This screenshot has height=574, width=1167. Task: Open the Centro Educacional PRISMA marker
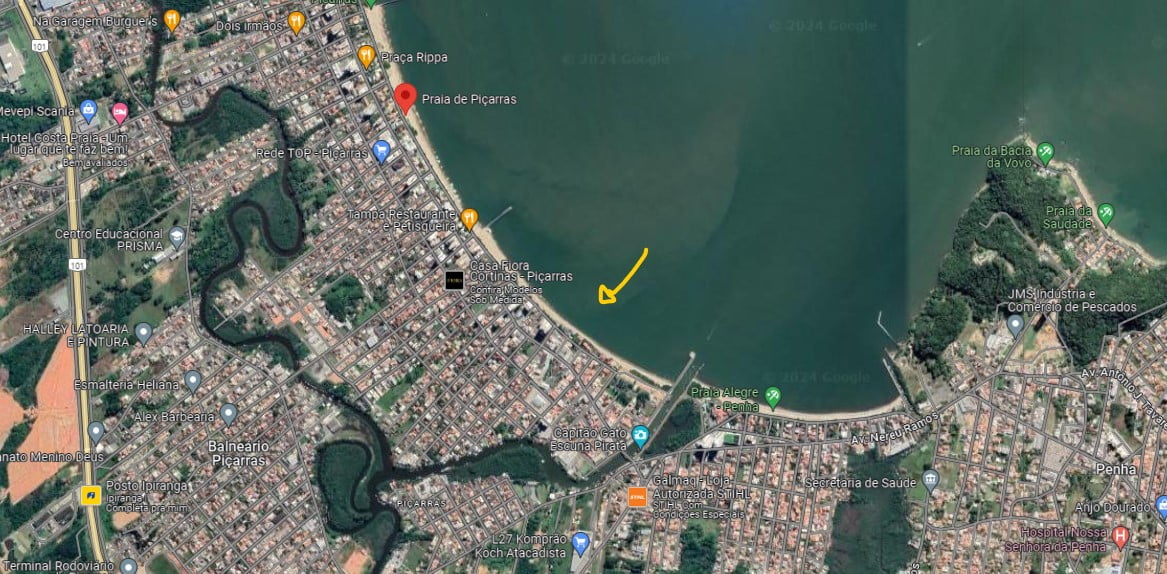[x=176, y=237]
